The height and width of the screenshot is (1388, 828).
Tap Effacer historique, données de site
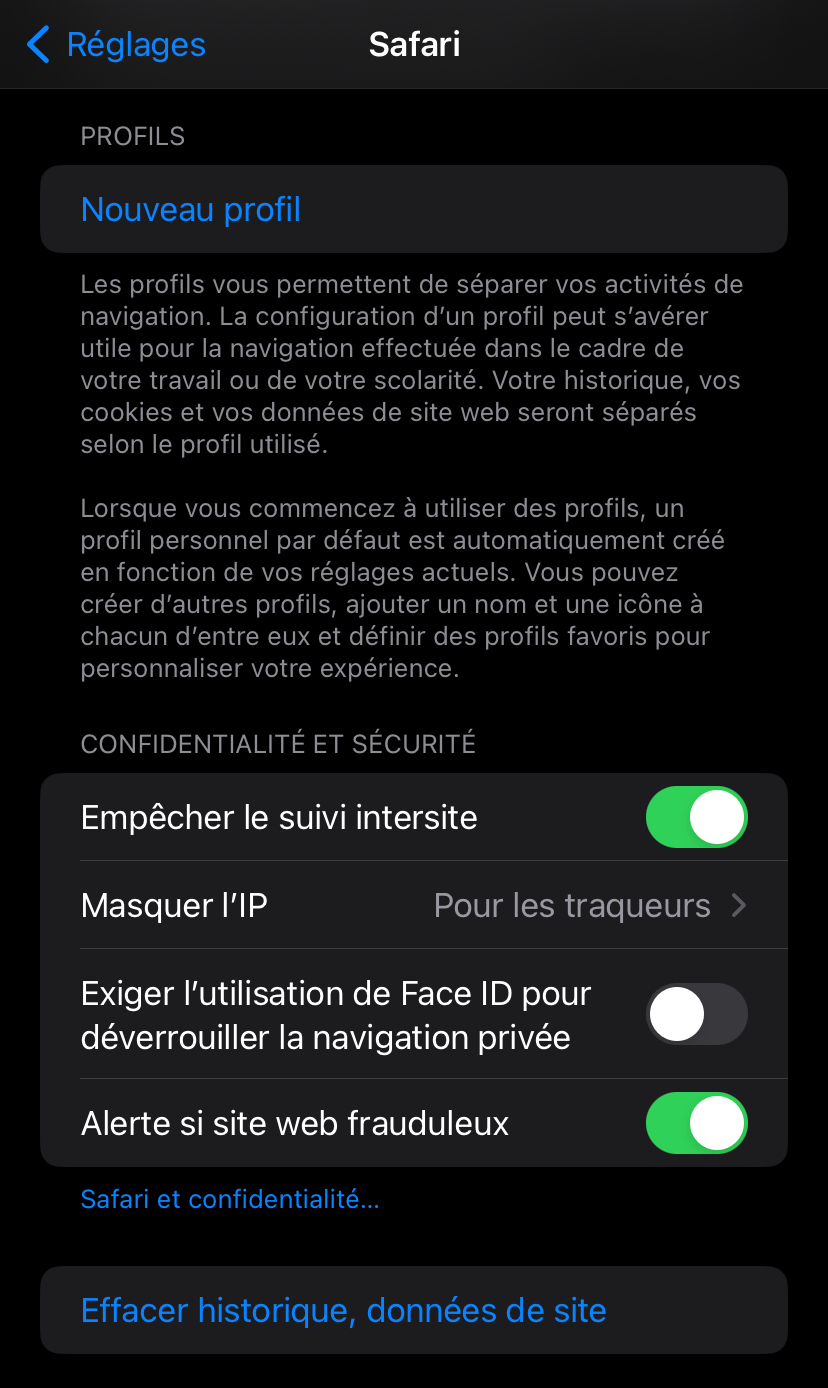click(343, 1310)
